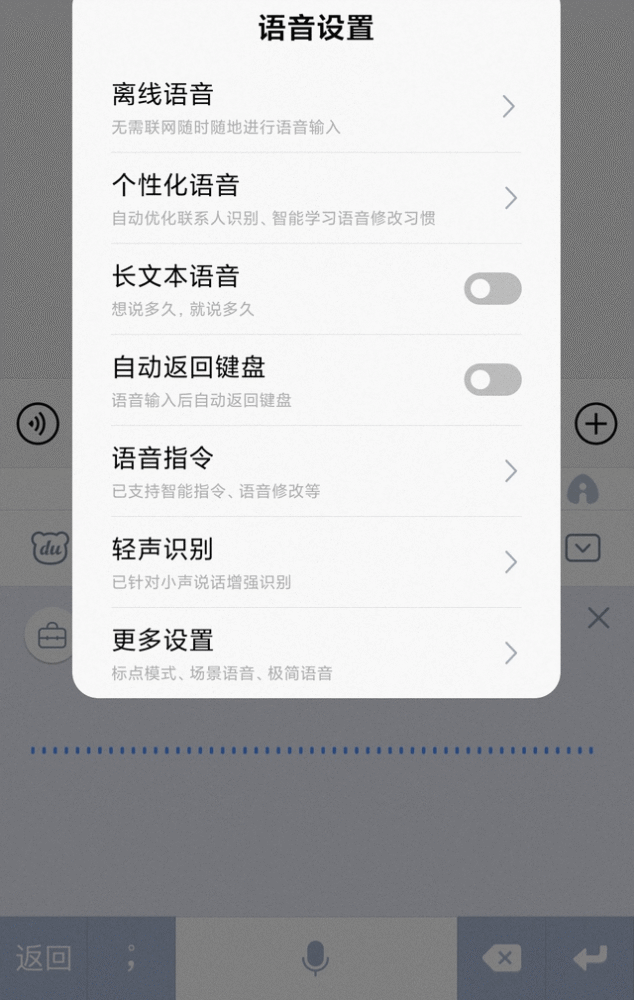Open 轻声识别 whisper recognition settings
Viewport: 634px width, 1000px height.
tap(315, 562)
